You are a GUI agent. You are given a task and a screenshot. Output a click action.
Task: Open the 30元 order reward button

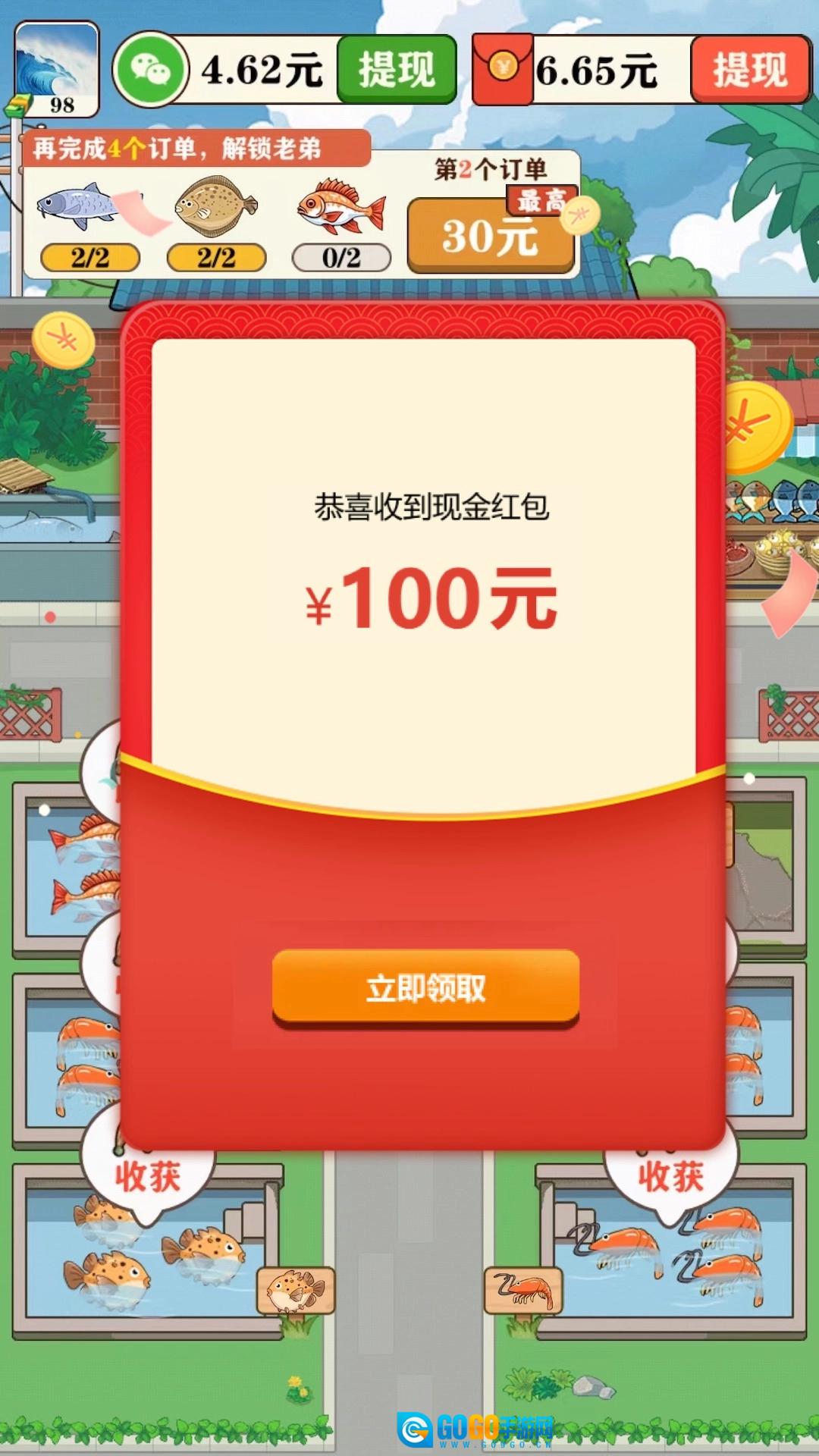[x=491, y=236]
